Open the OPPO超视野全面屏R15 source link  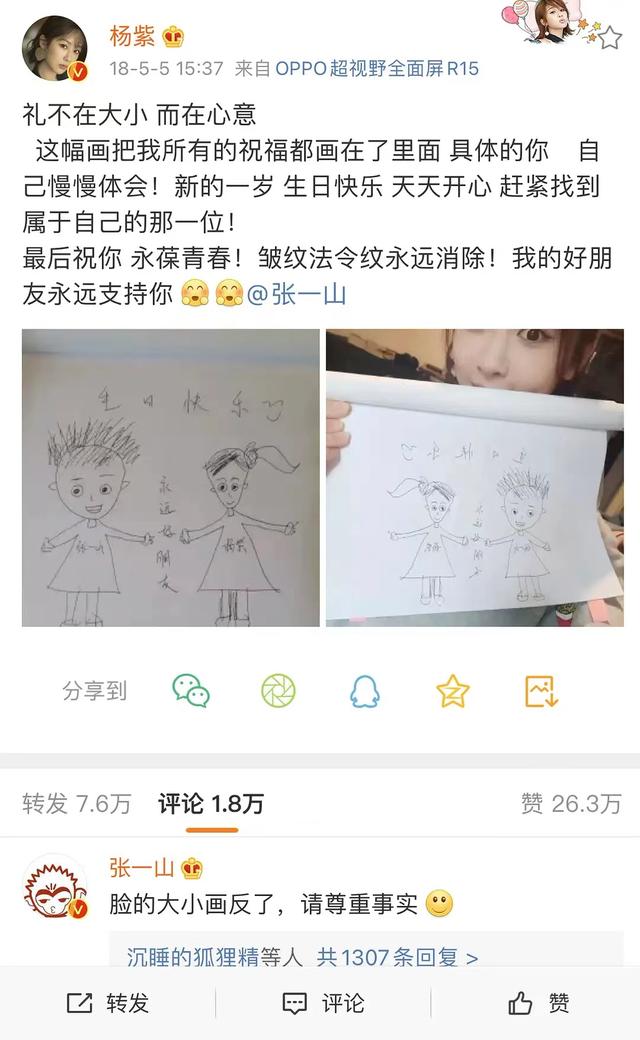coord(377,69)
